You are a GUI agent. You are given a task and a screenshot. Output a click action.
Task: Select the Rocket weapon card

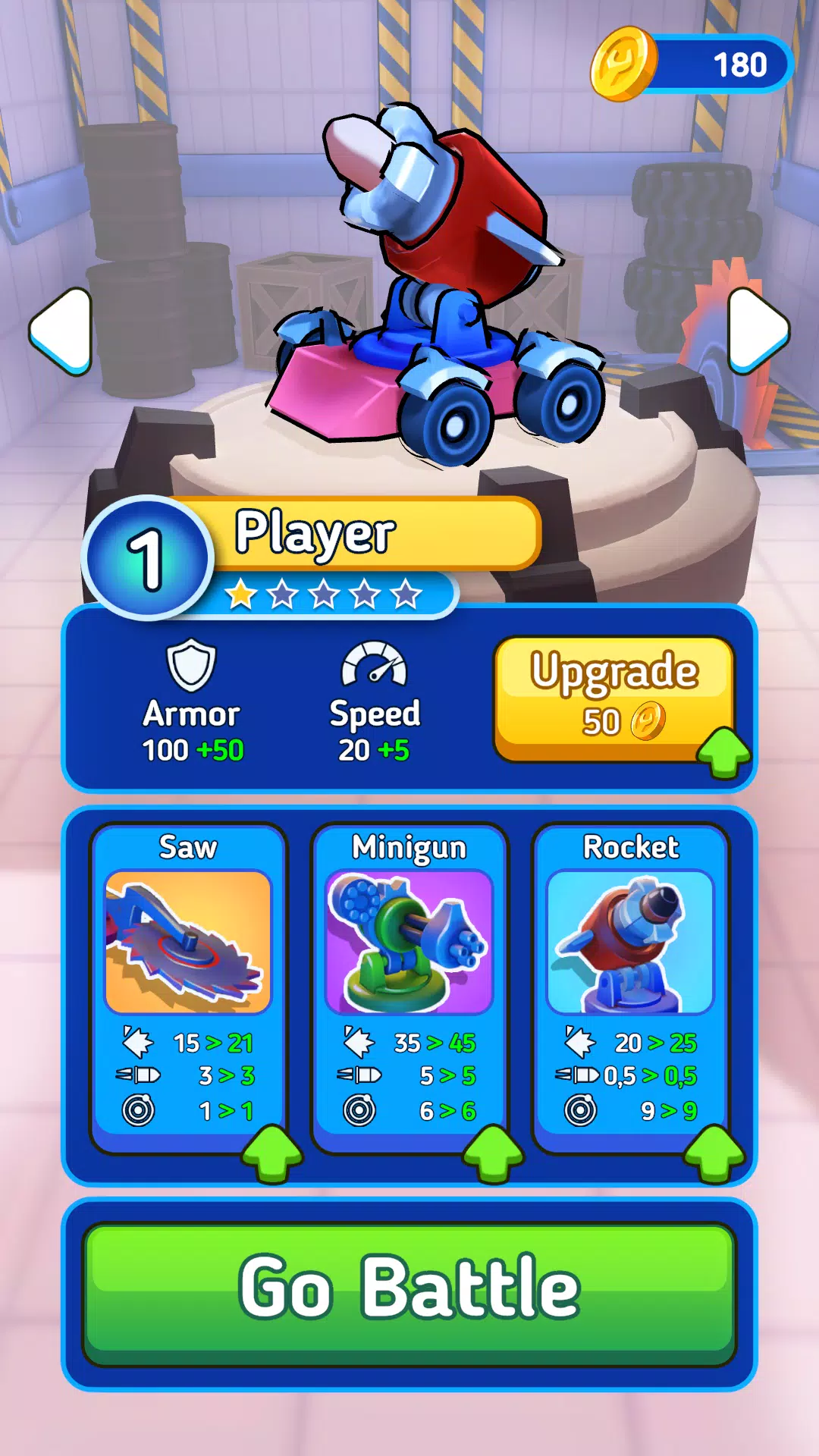tap(630, 986)
